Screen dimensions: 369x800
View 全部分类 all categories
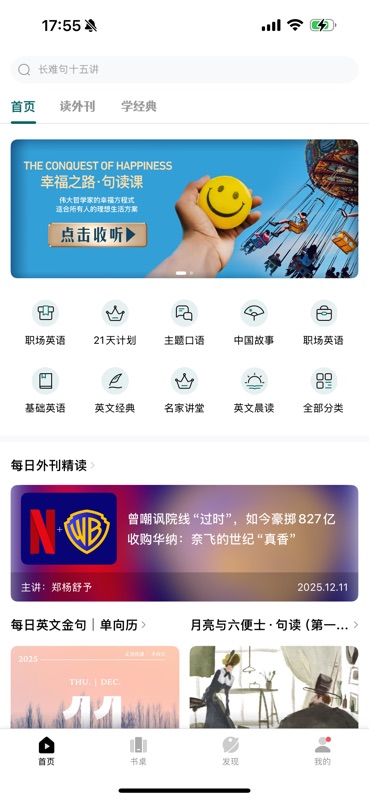click(323, 391)
